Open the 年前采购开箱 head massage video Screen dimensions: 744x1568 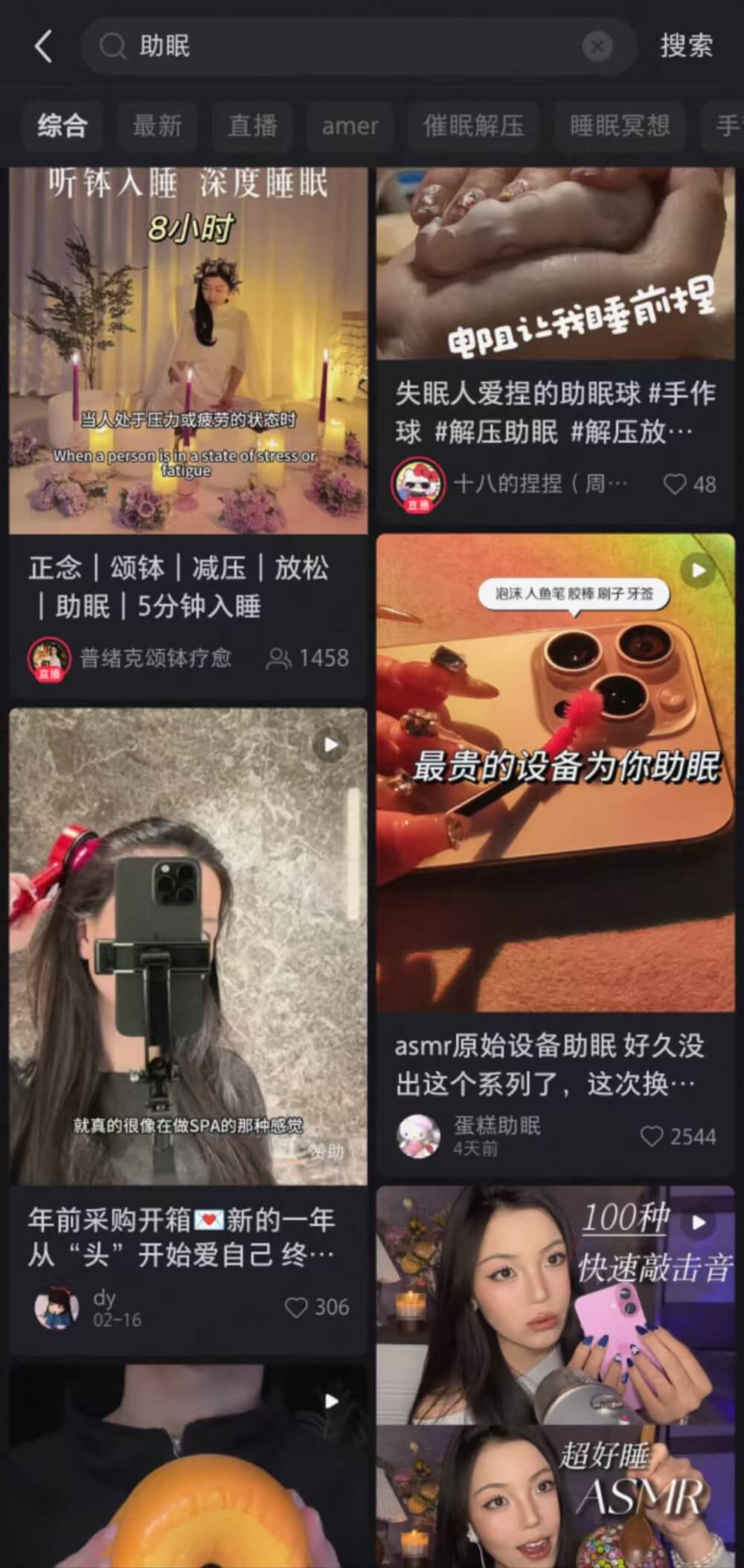pos(188,945)
